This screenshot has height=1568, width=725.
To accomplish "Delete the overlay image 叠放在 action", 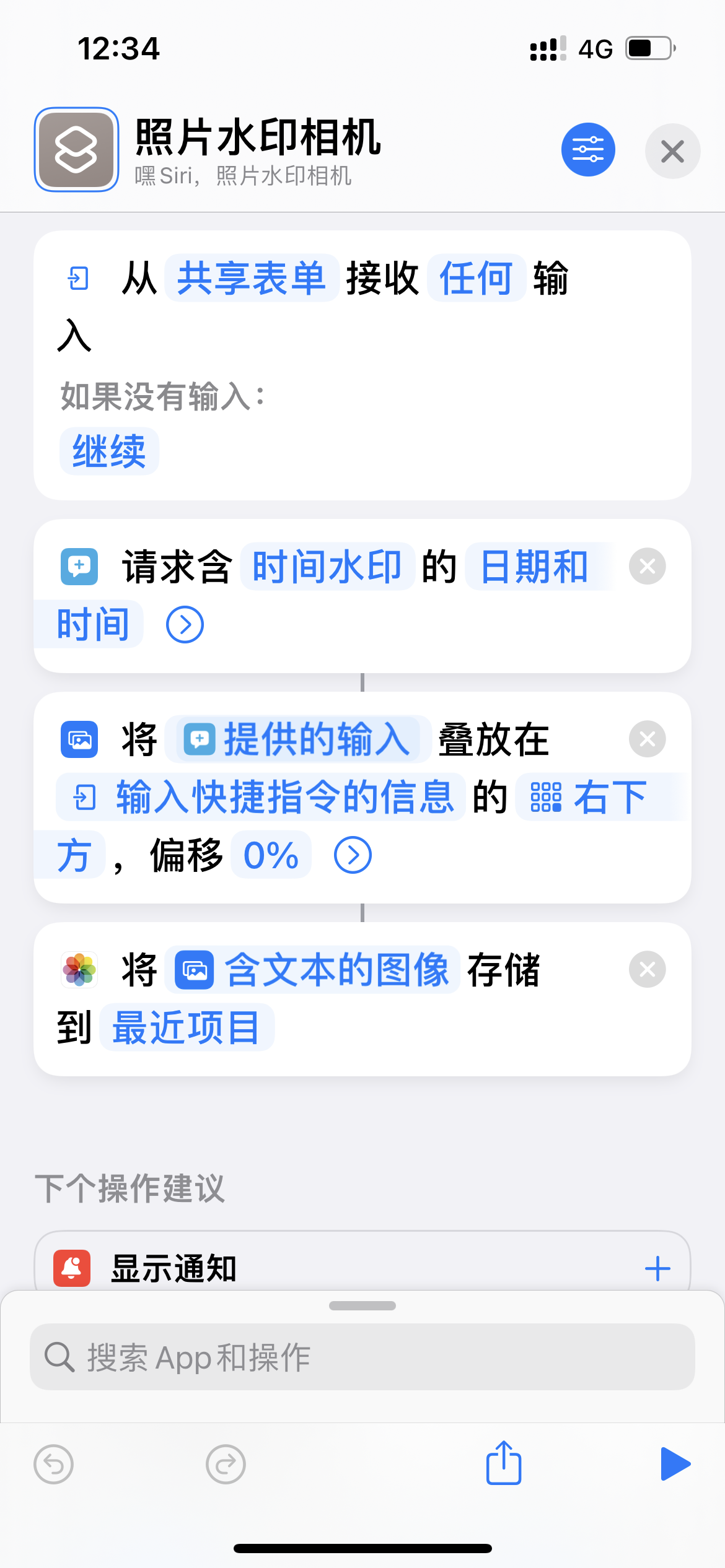I will coord(647,739).
